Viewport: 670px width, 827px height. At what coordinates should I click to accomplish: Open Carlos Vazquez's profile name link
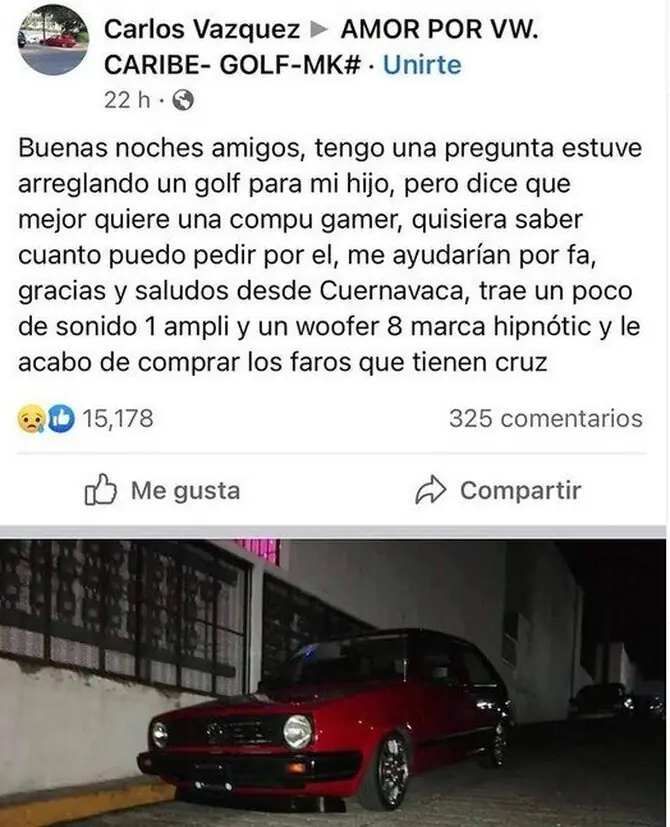[202, 30]
